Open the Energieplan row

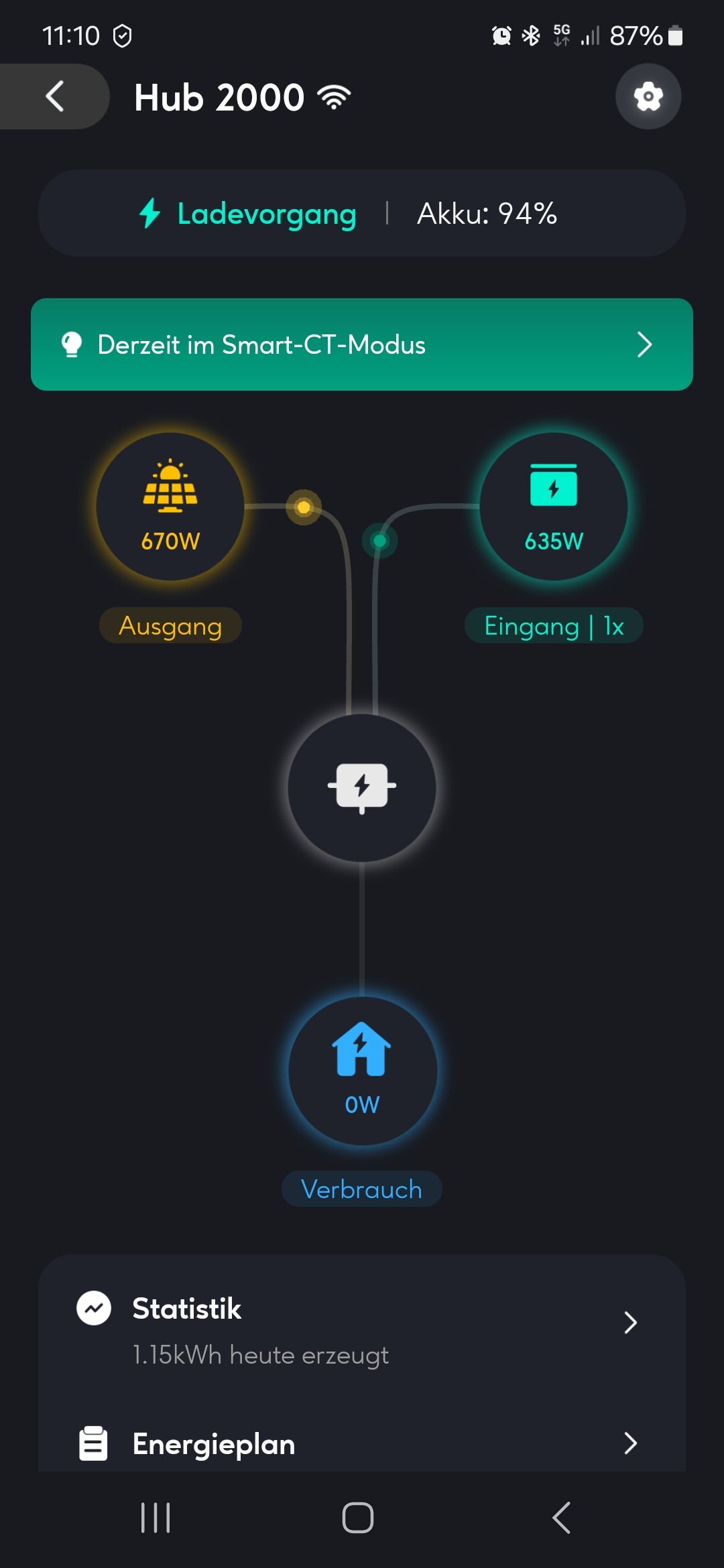tap(362, 1443)
